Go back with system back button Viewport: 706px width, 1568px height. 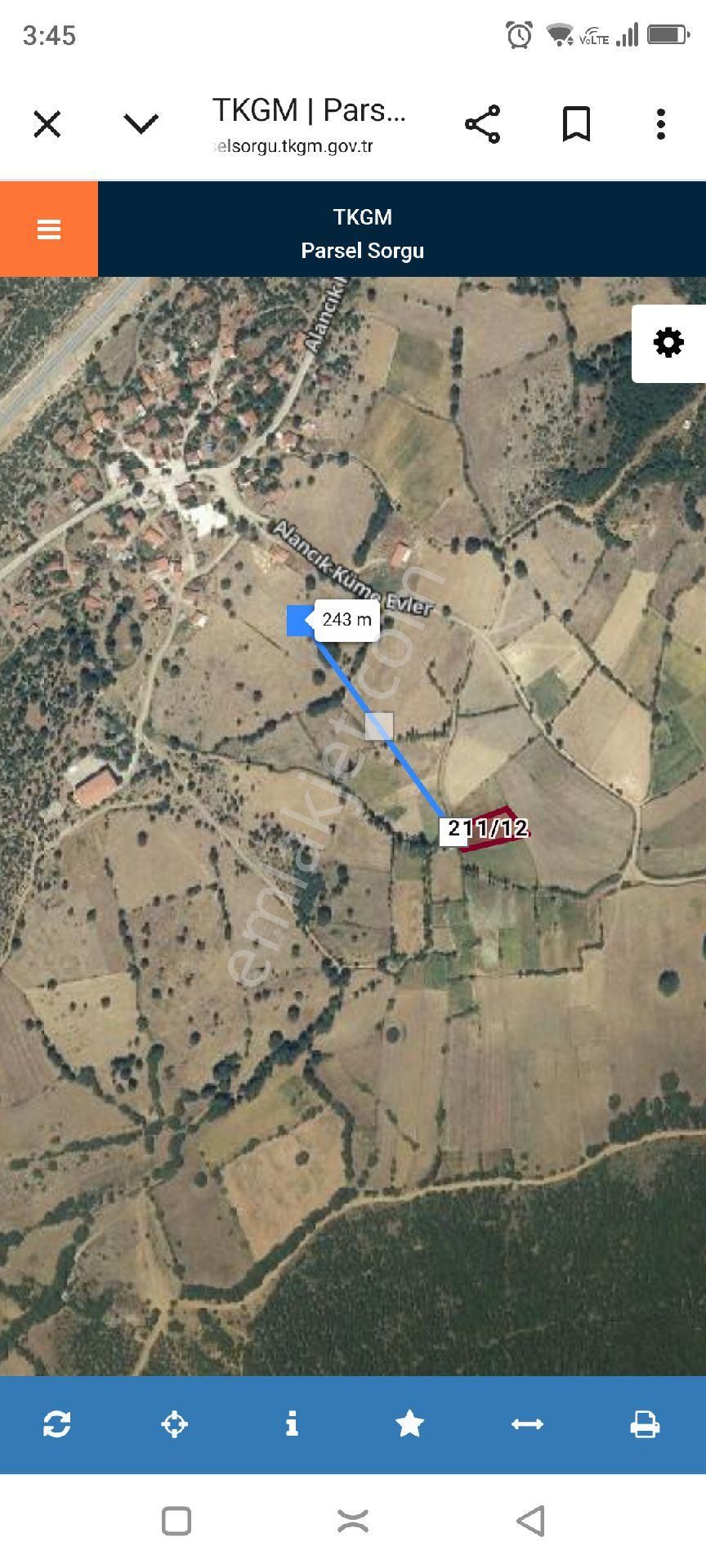[531, 1521]
